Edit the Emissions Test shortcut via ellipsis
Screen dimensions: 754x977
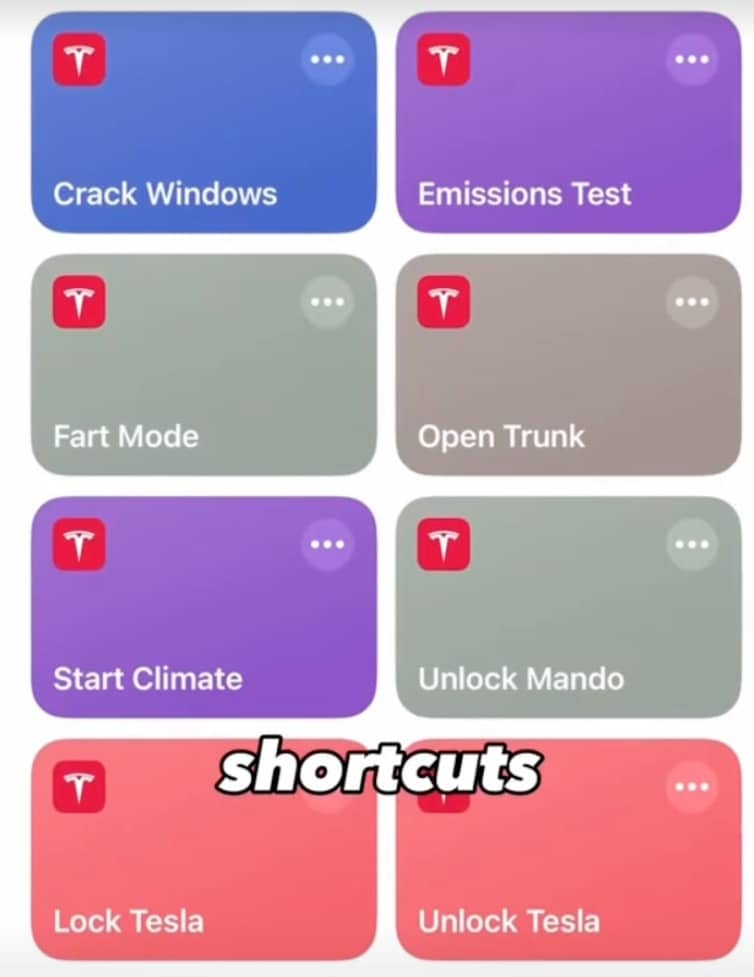click(x=692, y=60)
